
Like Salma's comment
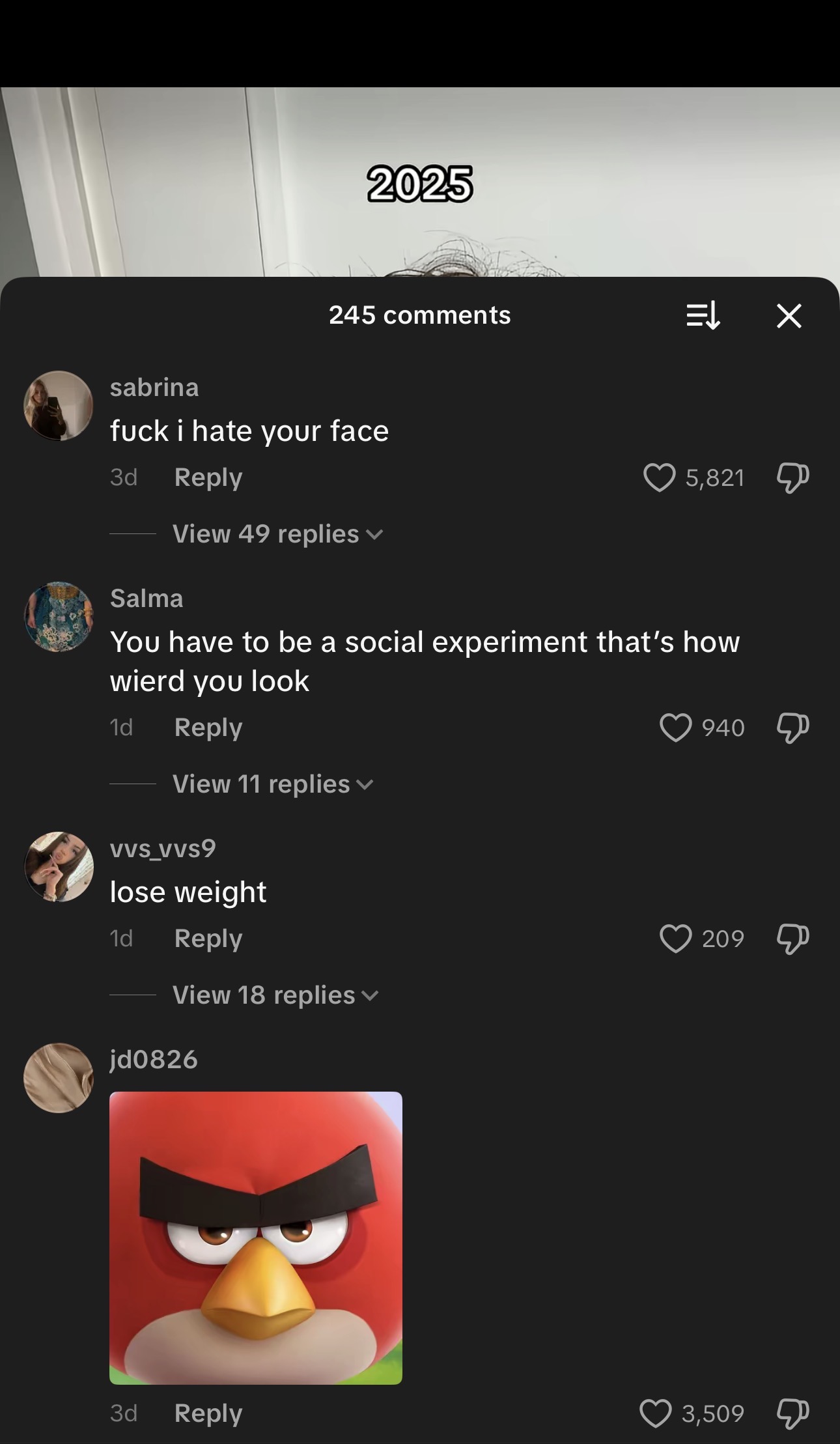coord(675,728)
